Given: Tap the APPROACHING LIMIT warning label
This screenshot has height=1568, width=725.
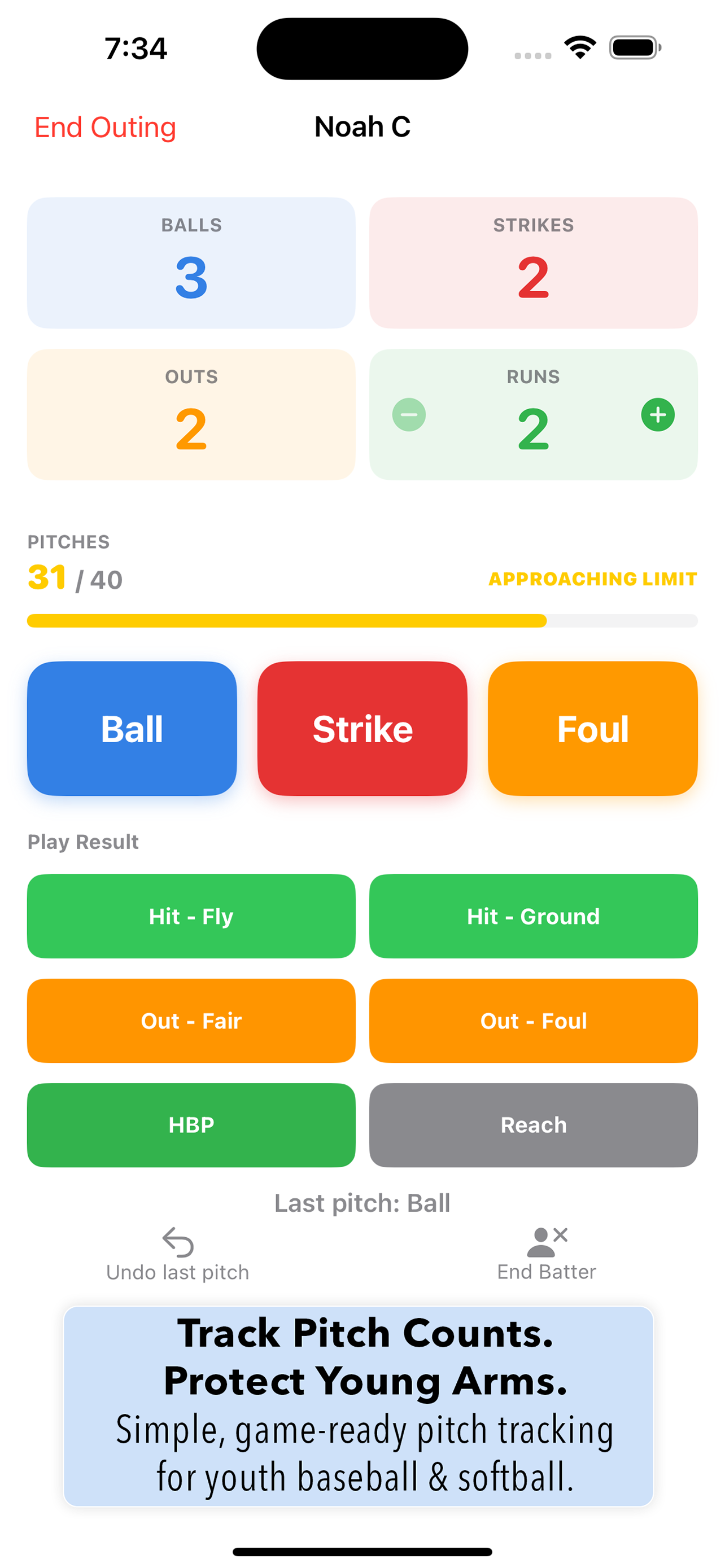Looking at the screenshot, I should coord(592,578).
